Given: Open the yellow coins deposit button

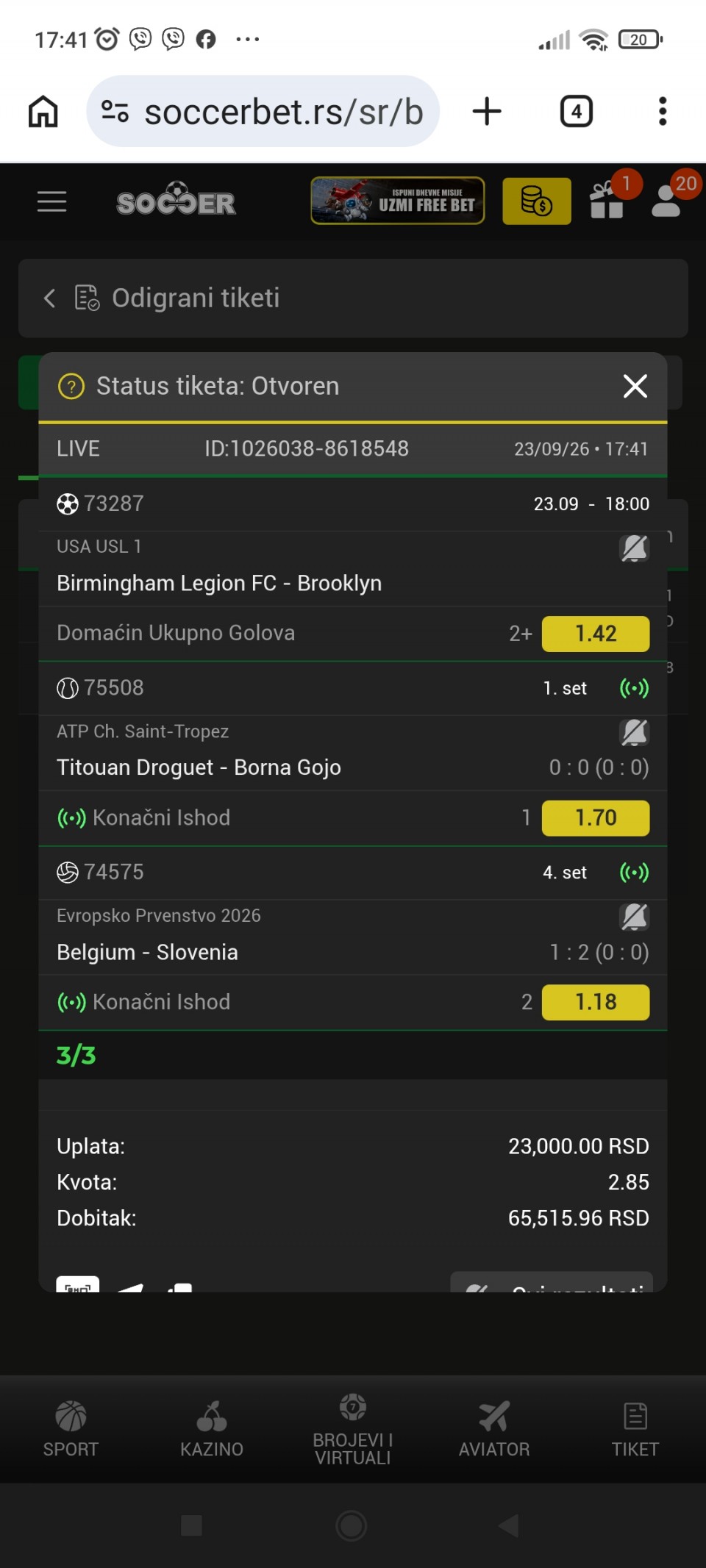Looking at the screenshot, I should (x=537, y=201).
